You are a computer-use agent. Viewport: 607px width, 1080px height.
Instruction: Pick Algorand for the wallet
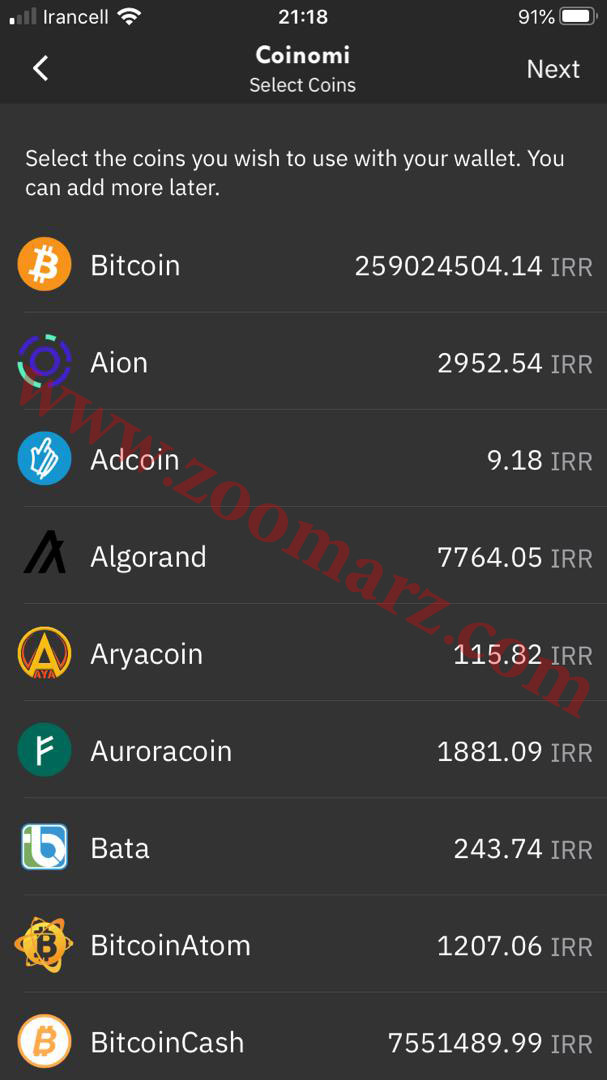pos(303,556)
